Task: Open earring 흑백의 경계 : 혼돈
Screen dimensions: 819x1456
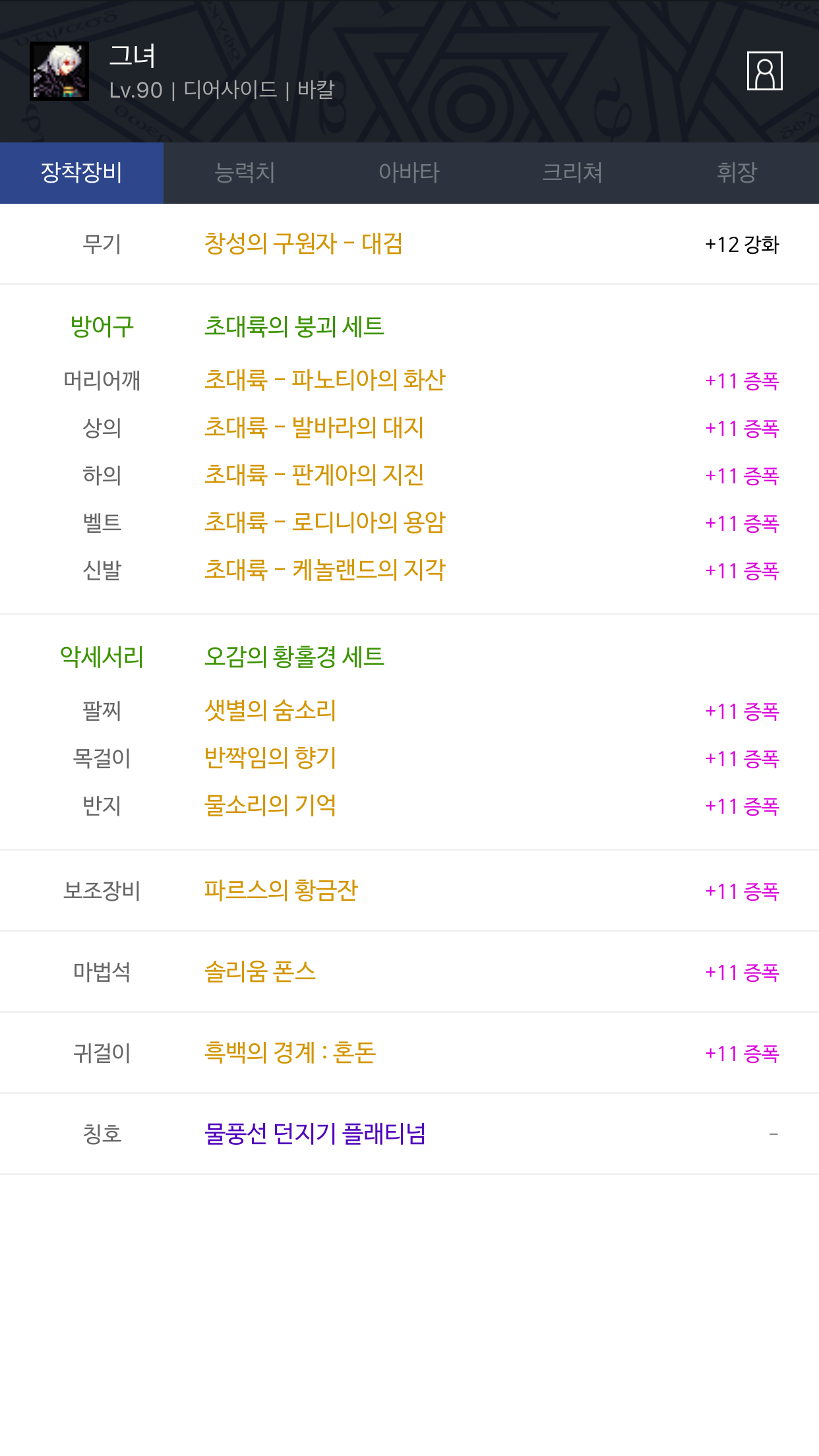Action: click(x=290, y=1052)
